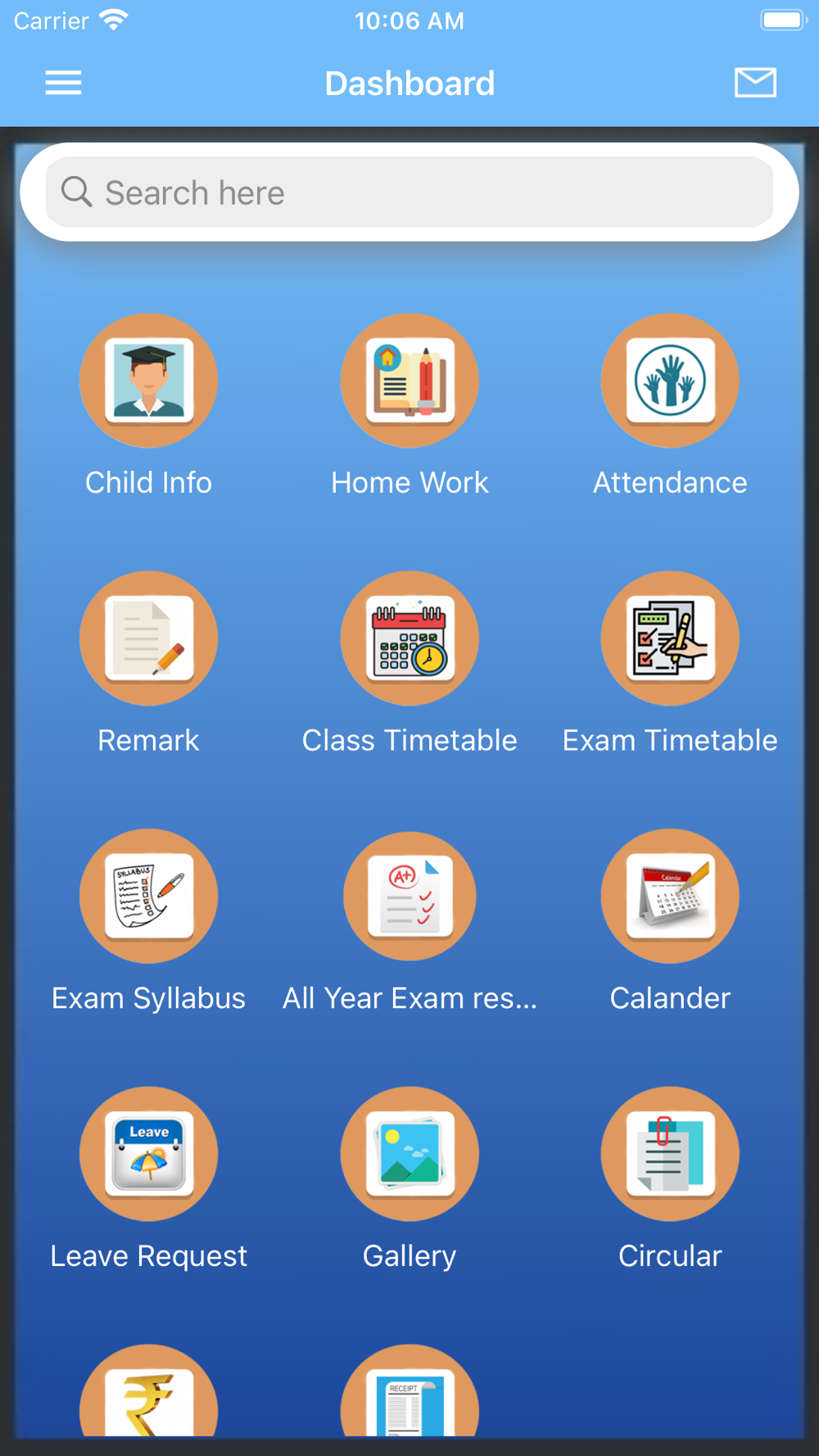This screenshot has height=1456, width=819.
Task: Open the mail envelope inbox
Action: [755, 83]
